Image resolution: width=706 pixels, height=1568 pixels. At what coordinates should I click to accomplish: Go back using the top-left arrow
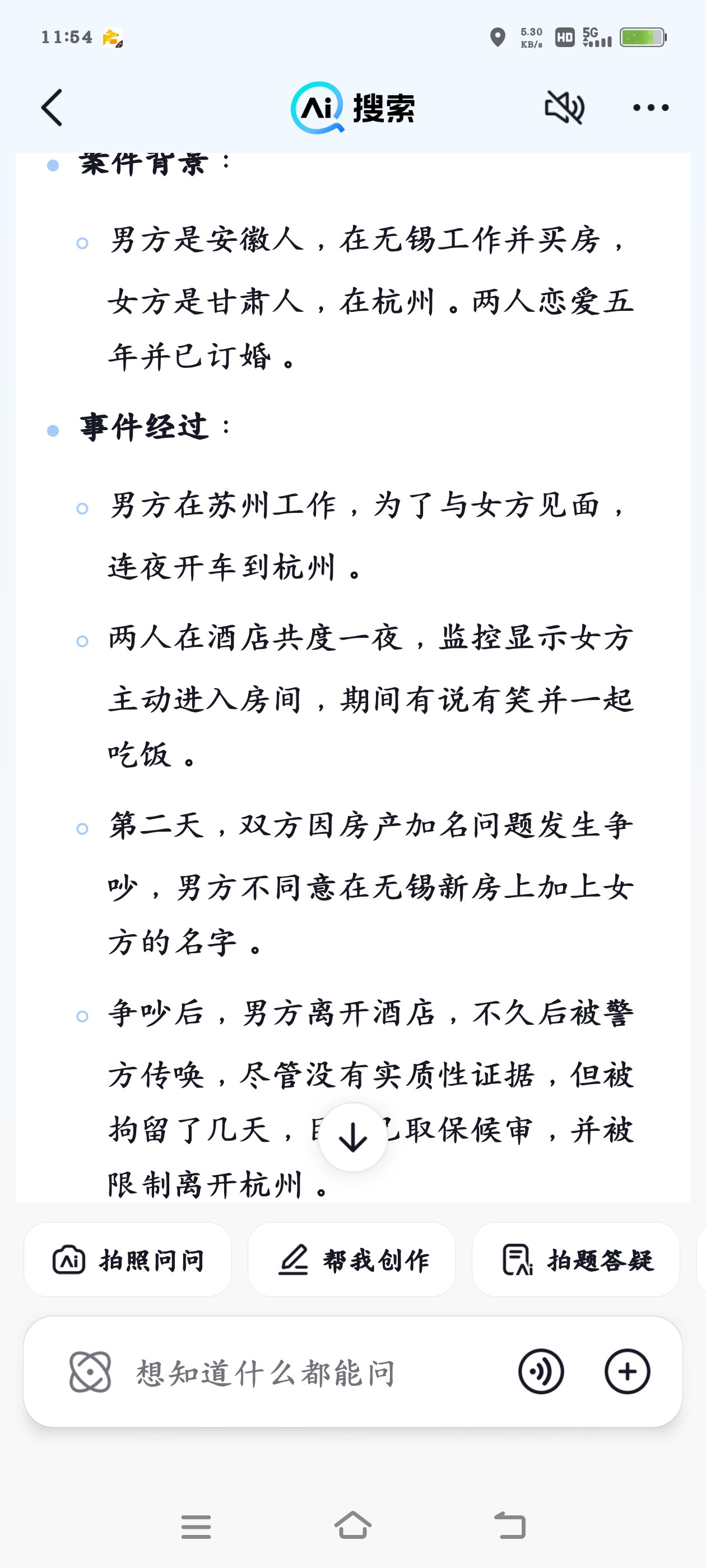52,108
